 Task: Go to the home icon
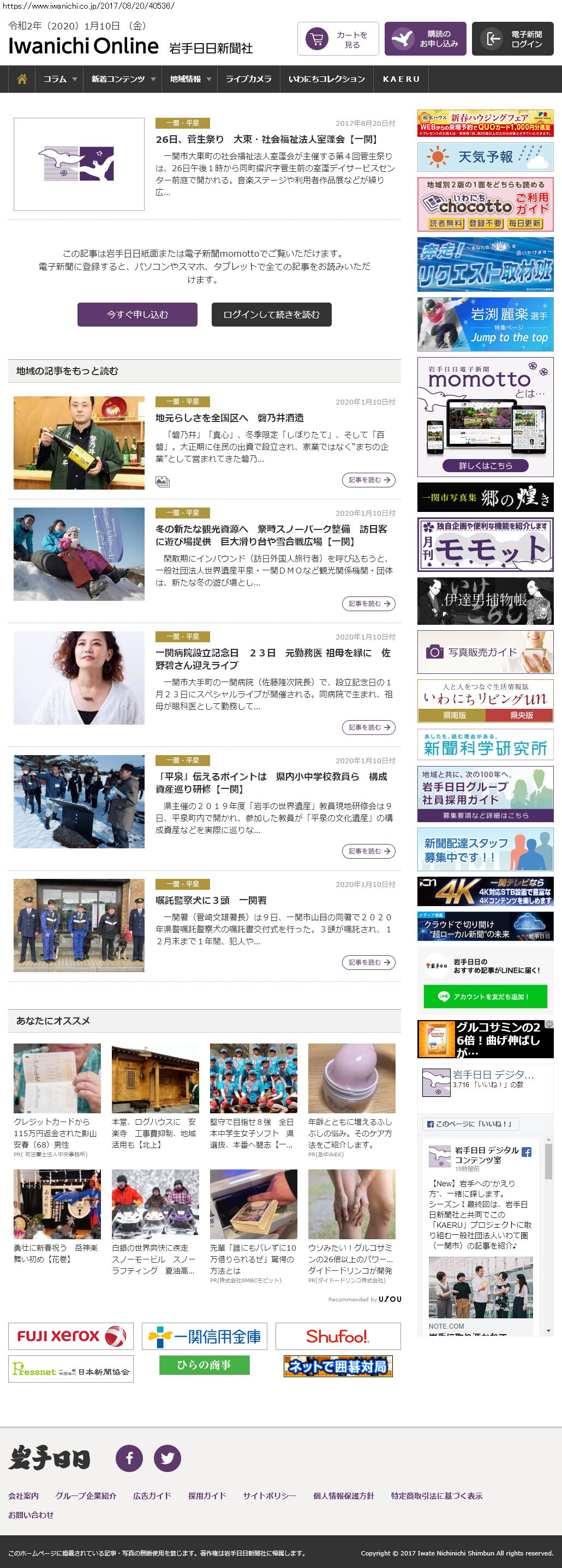(x=22, y=79)
